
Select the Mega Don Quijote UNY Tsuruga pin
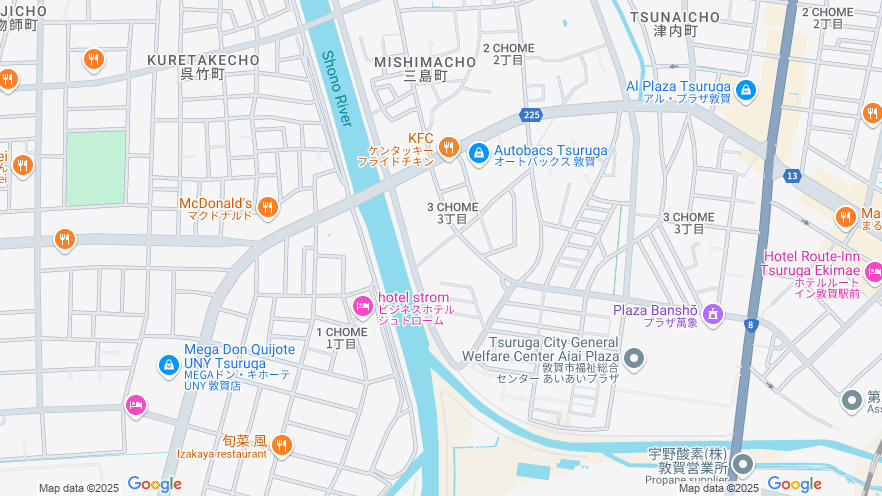[x=169, y=366]
